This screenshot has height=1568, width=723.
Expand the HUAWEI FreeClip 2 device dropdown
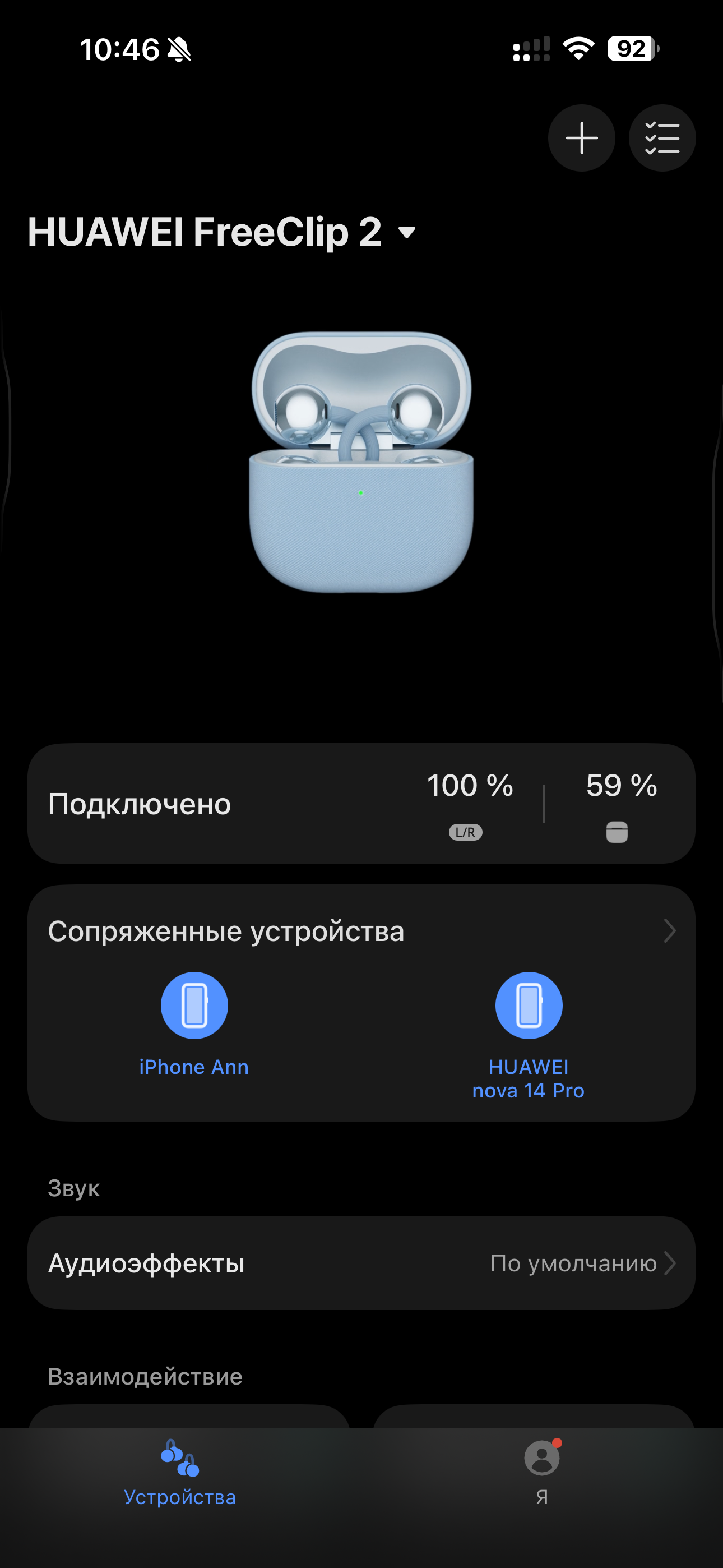coord(406,232)
